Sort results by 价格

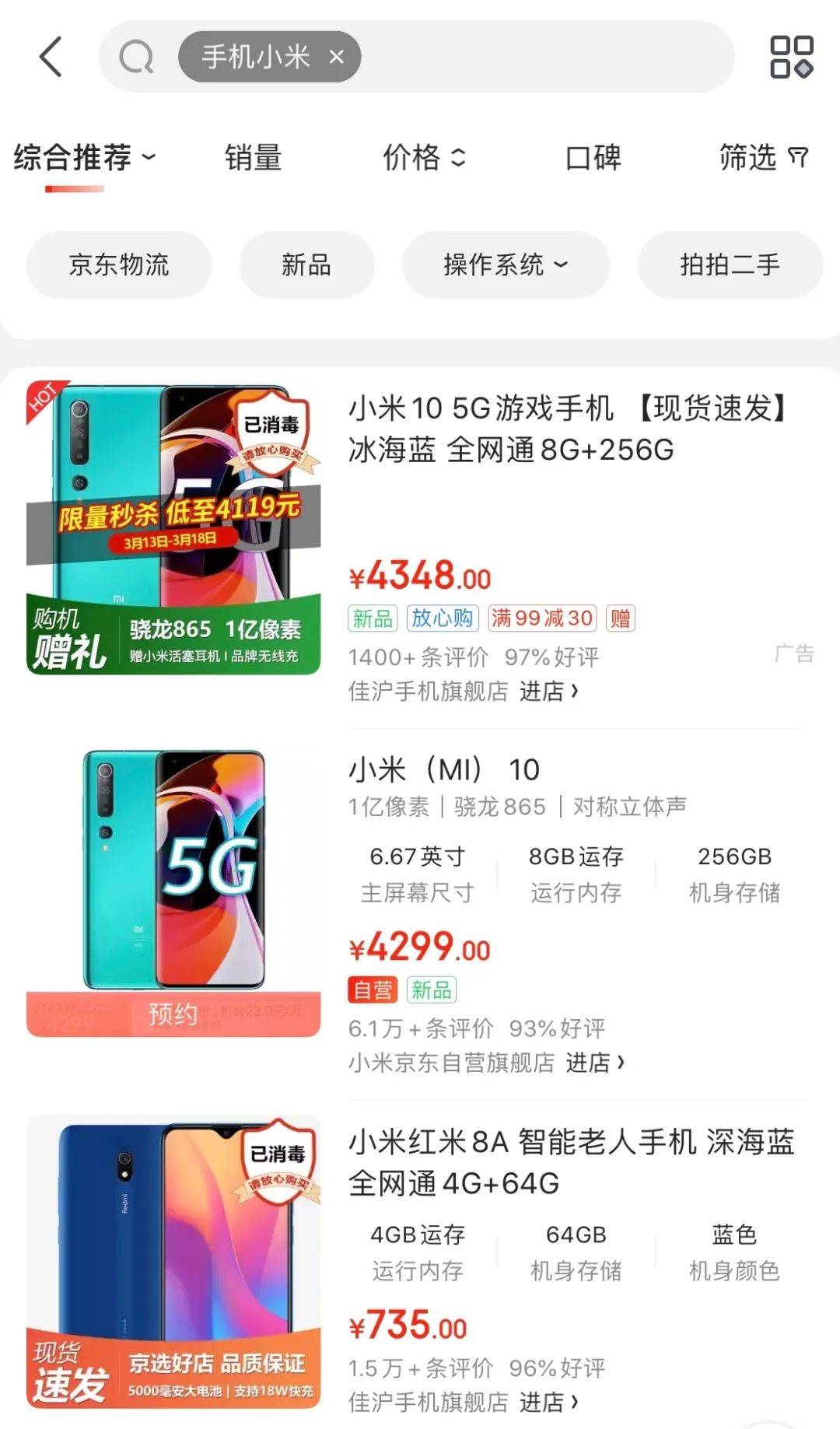pyautogui.click(x=424, y=158)
